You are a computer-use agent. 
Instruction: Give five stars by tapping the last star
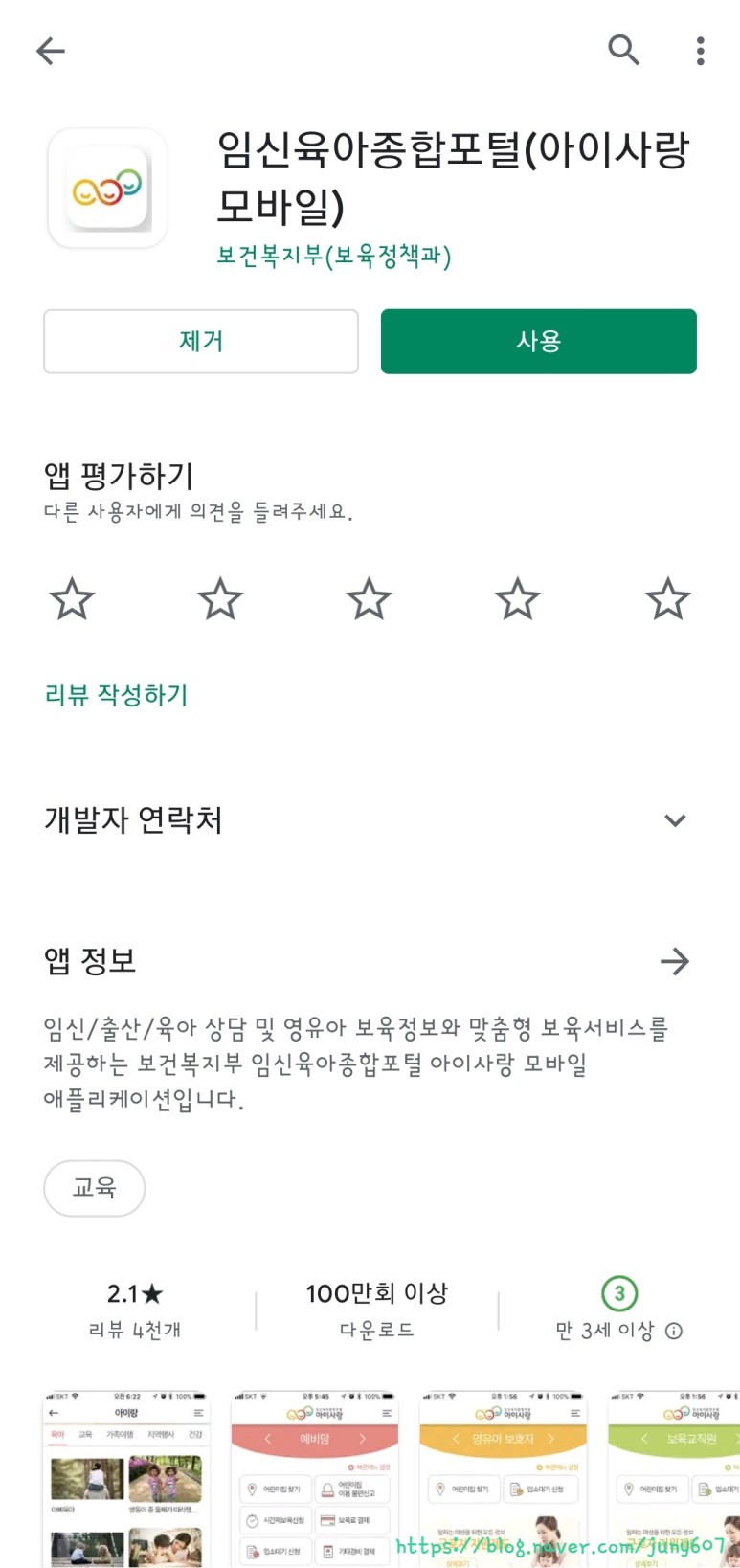tap(667, 598)
